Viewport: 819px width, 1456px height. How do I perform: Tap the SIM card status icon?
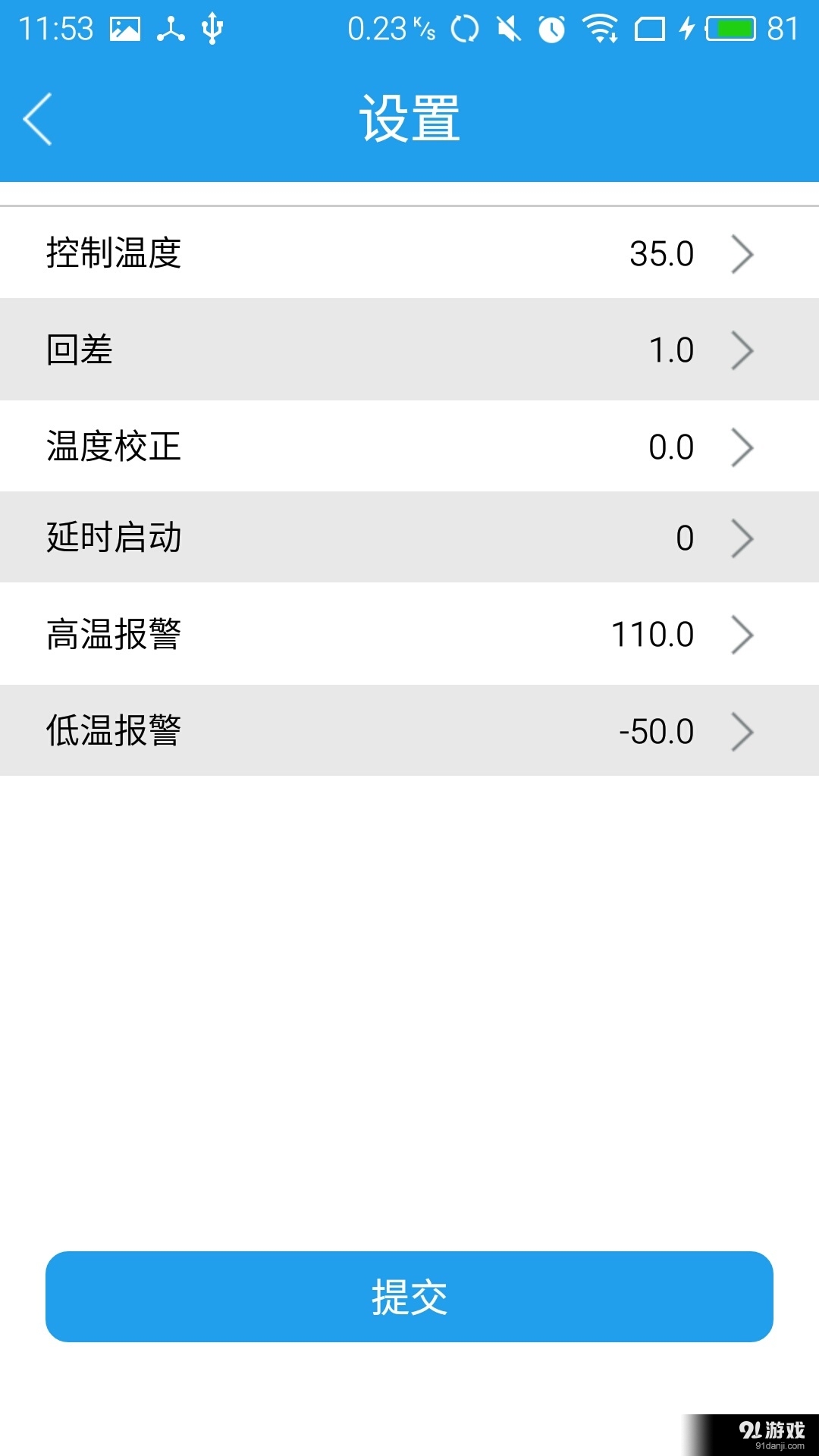pos(650,29)
